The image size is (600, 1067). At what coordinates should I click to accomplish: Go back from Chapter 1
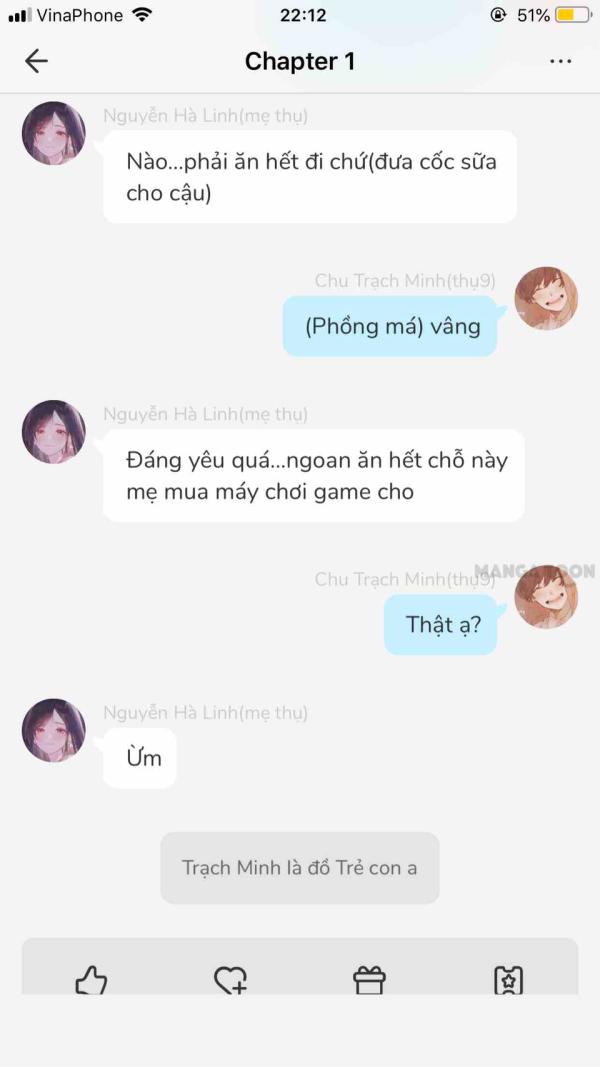36,61
